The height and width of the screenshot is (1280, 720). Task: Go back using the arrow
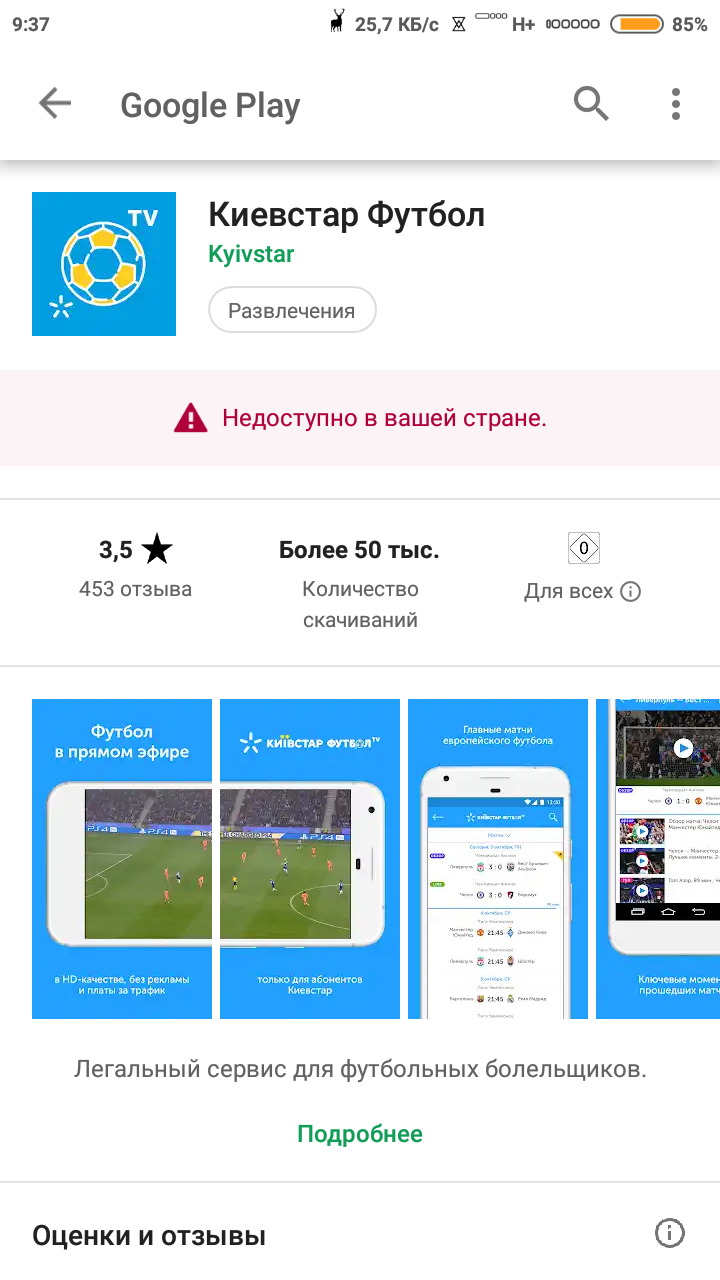click(x=55, y=104)
